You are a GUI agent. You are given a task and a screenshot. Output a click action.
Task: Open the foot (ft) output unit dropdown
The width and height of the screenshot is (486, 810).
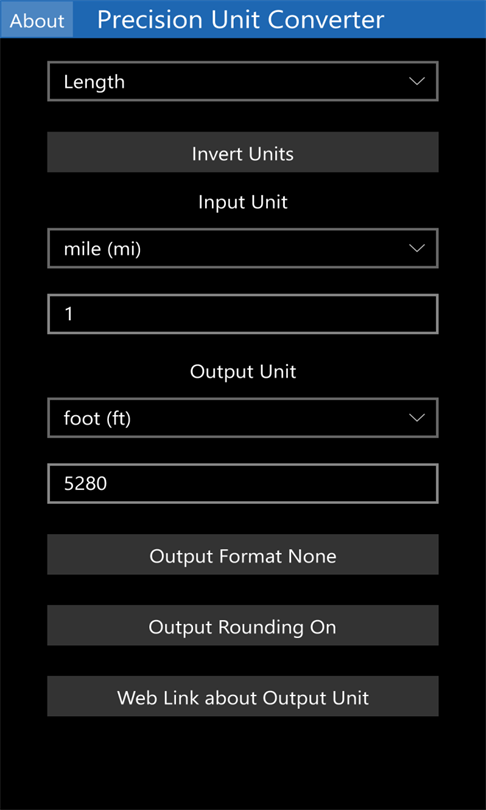[243, 417]
